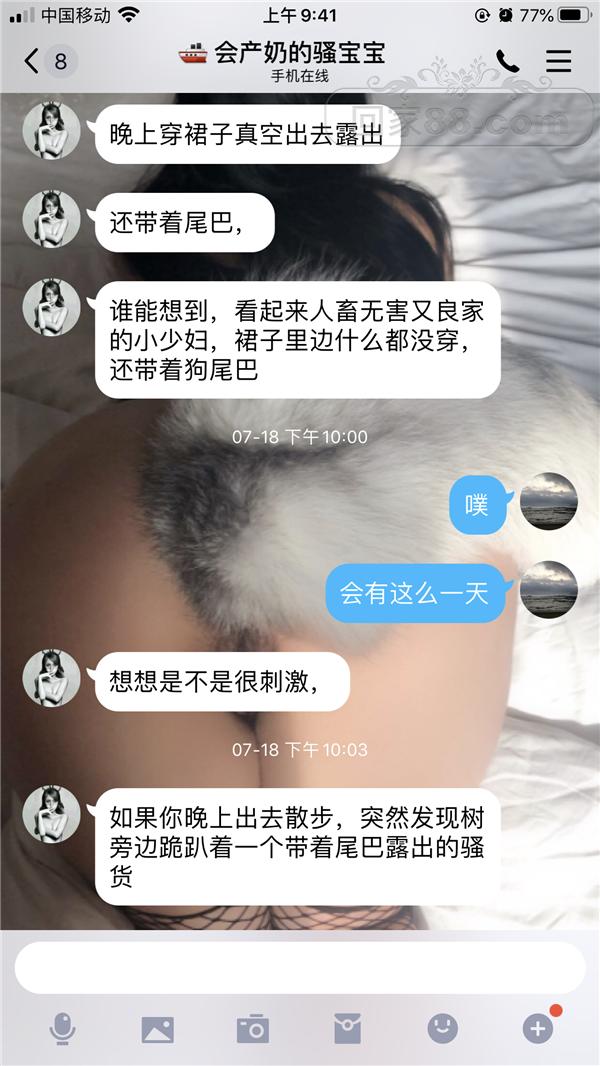The image size is (600, 1066).
Task: Start a voice call with this contact
Action: (507, 61)
